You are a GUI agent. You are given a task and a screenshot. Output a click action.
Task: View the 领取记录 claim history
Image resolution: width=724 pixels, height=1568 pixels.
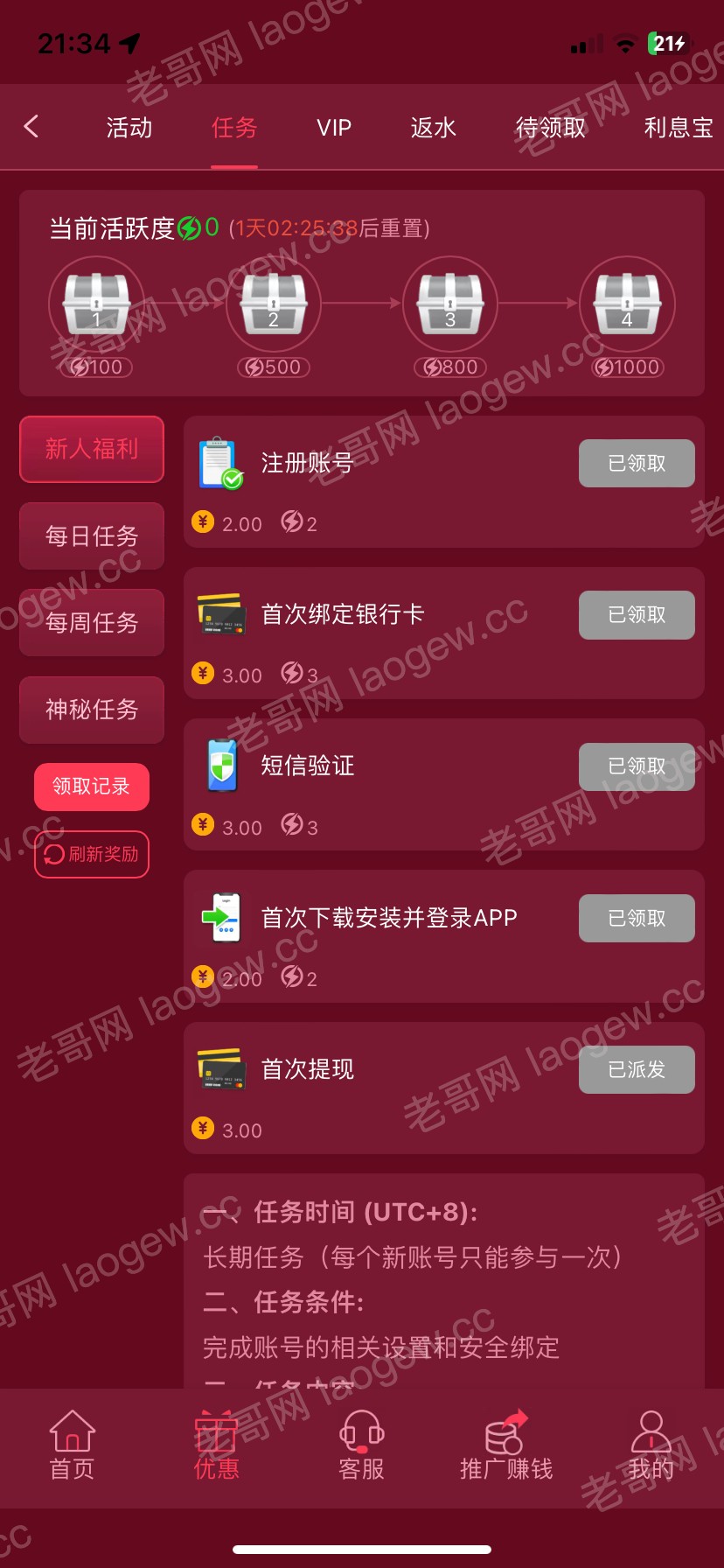[x=92, y=786]
